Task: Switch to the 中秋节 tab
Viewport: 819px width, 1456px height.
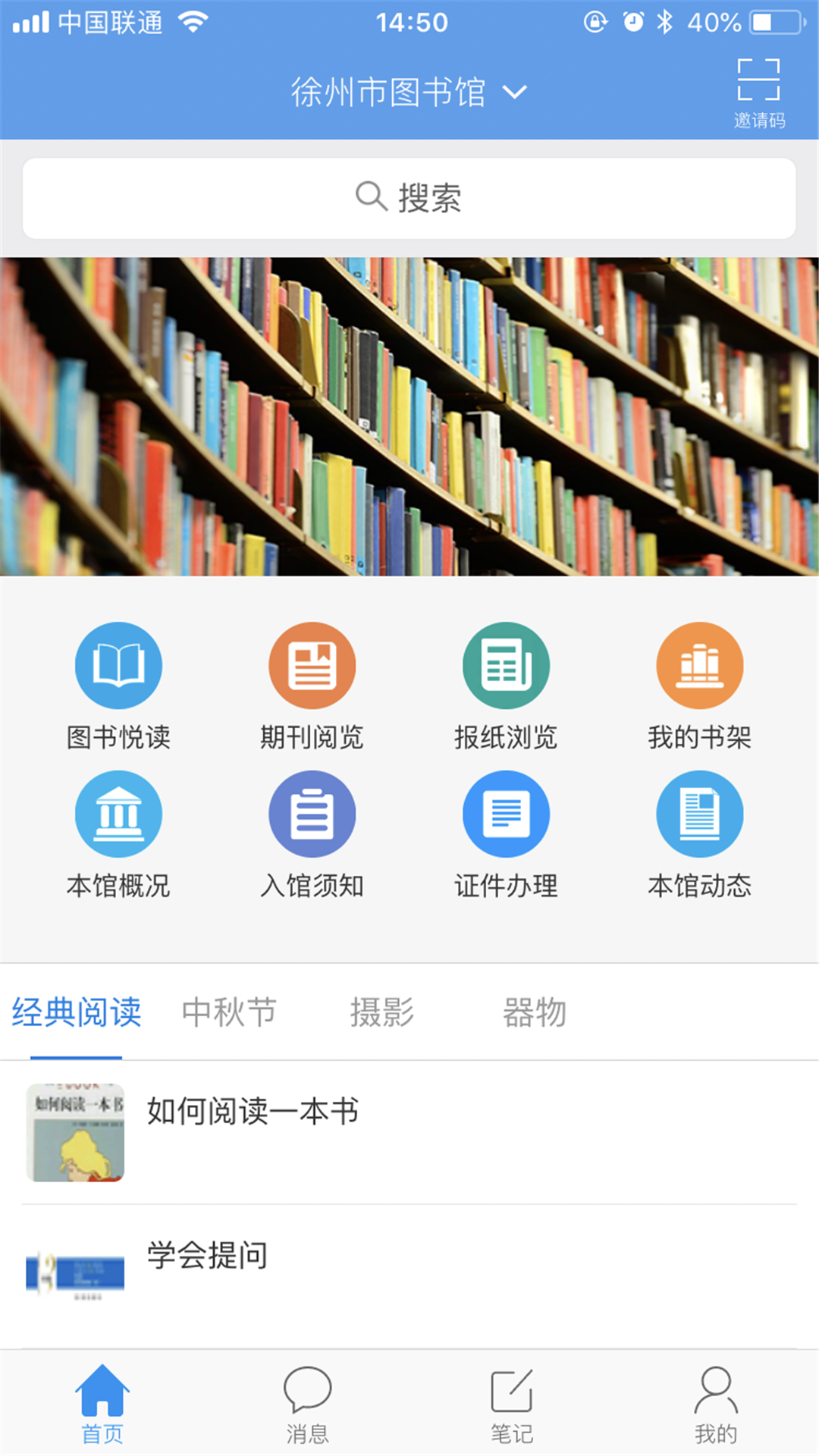Action: [x=229, y=1012]
